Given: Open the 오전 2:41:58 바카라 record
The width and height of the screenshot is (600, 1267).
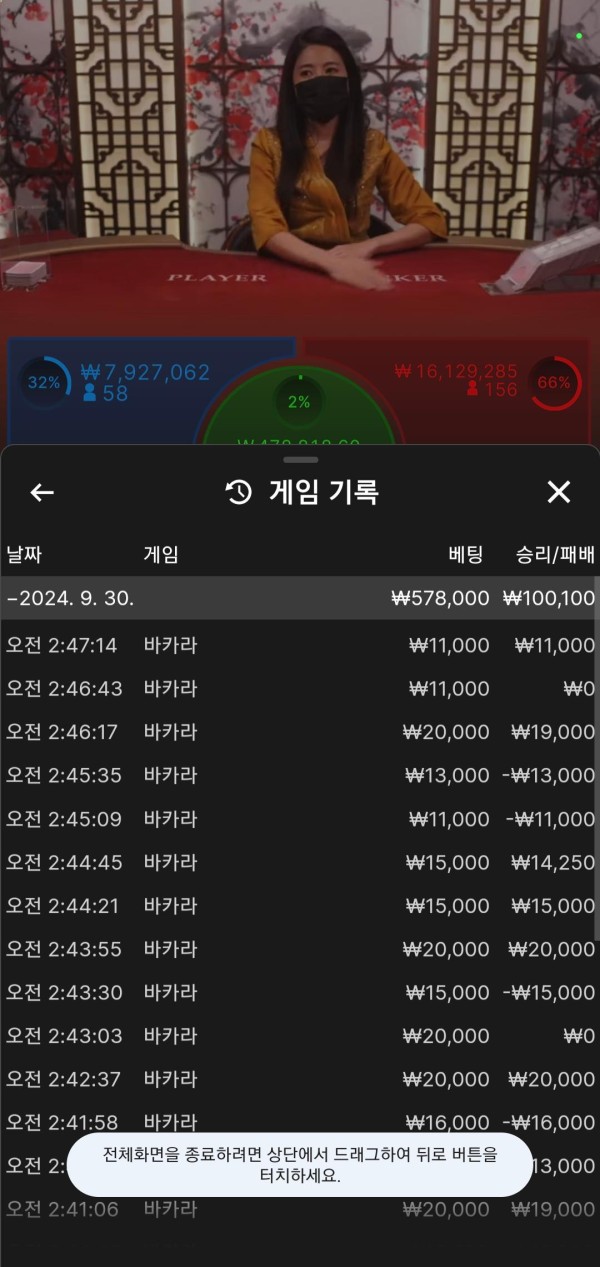Looking at the screenshot, I should (300, 1120).
